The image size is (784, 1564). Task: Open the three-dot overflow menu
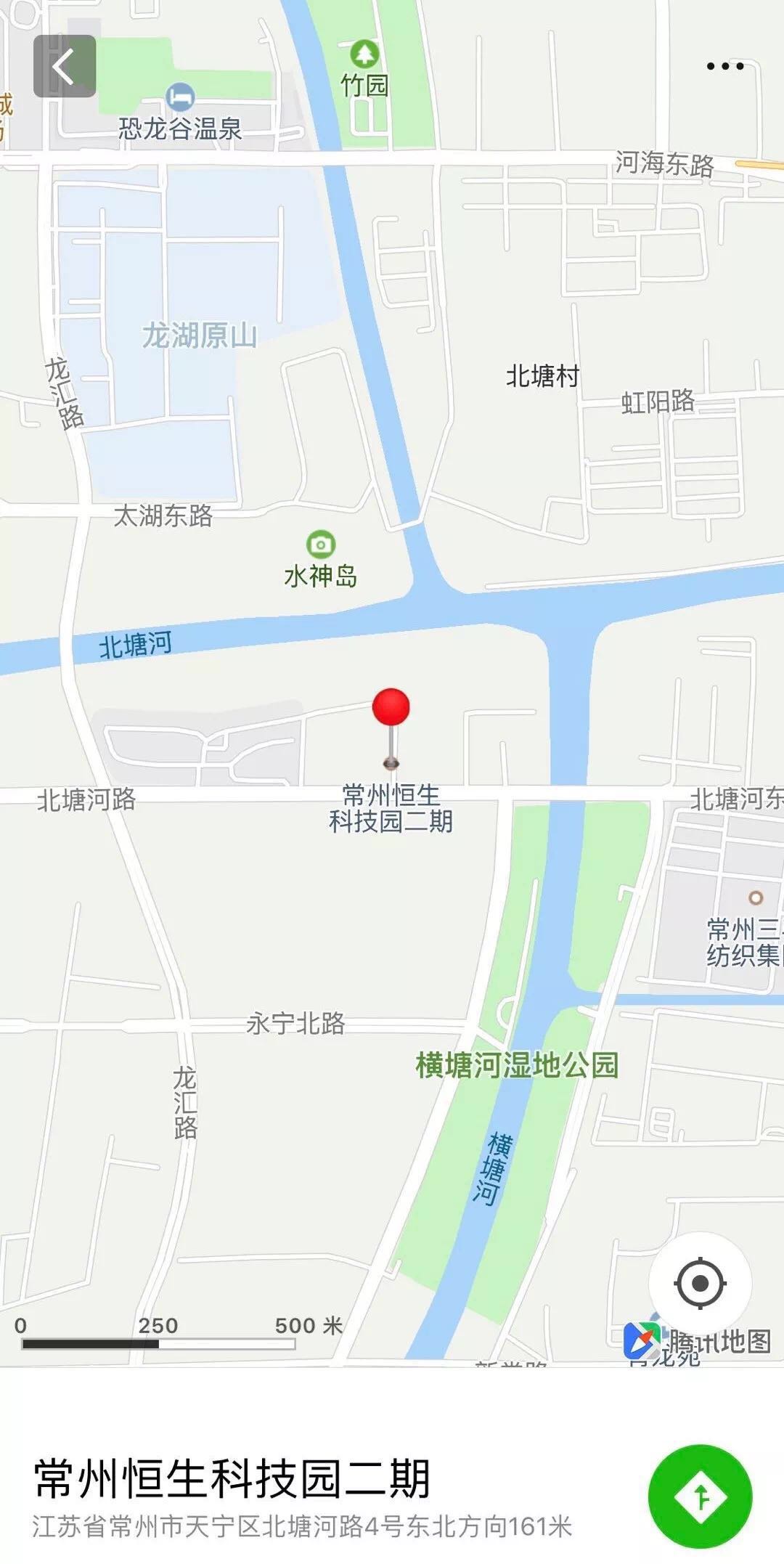click(724, 66)
